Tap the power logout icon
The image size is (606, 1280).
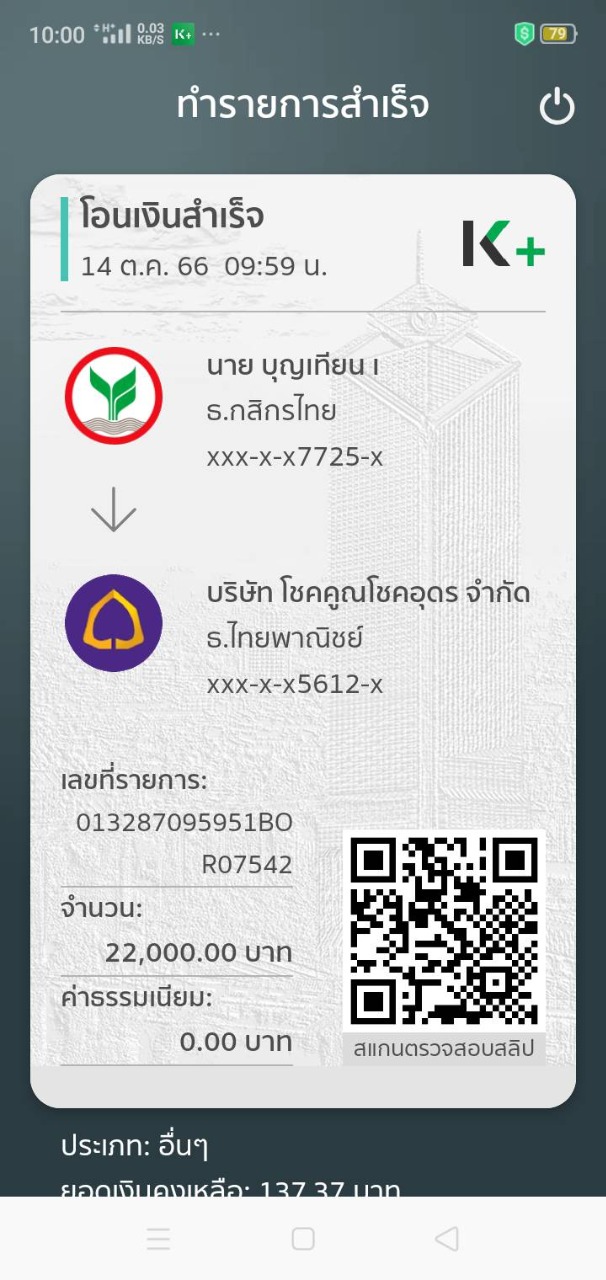tap(557, 107)
